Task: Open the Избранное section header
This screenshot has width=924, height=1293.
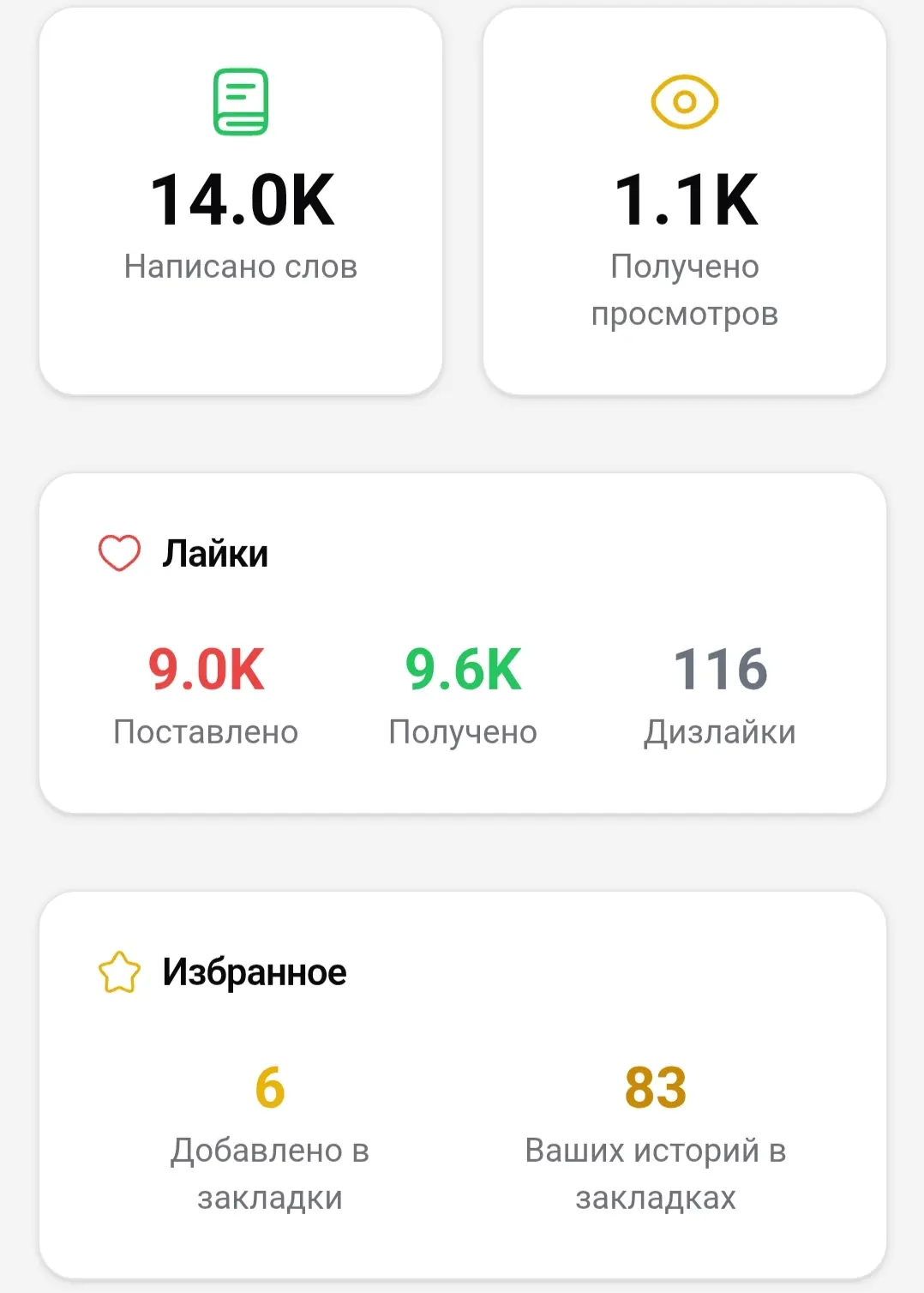Action: point(255,971)
